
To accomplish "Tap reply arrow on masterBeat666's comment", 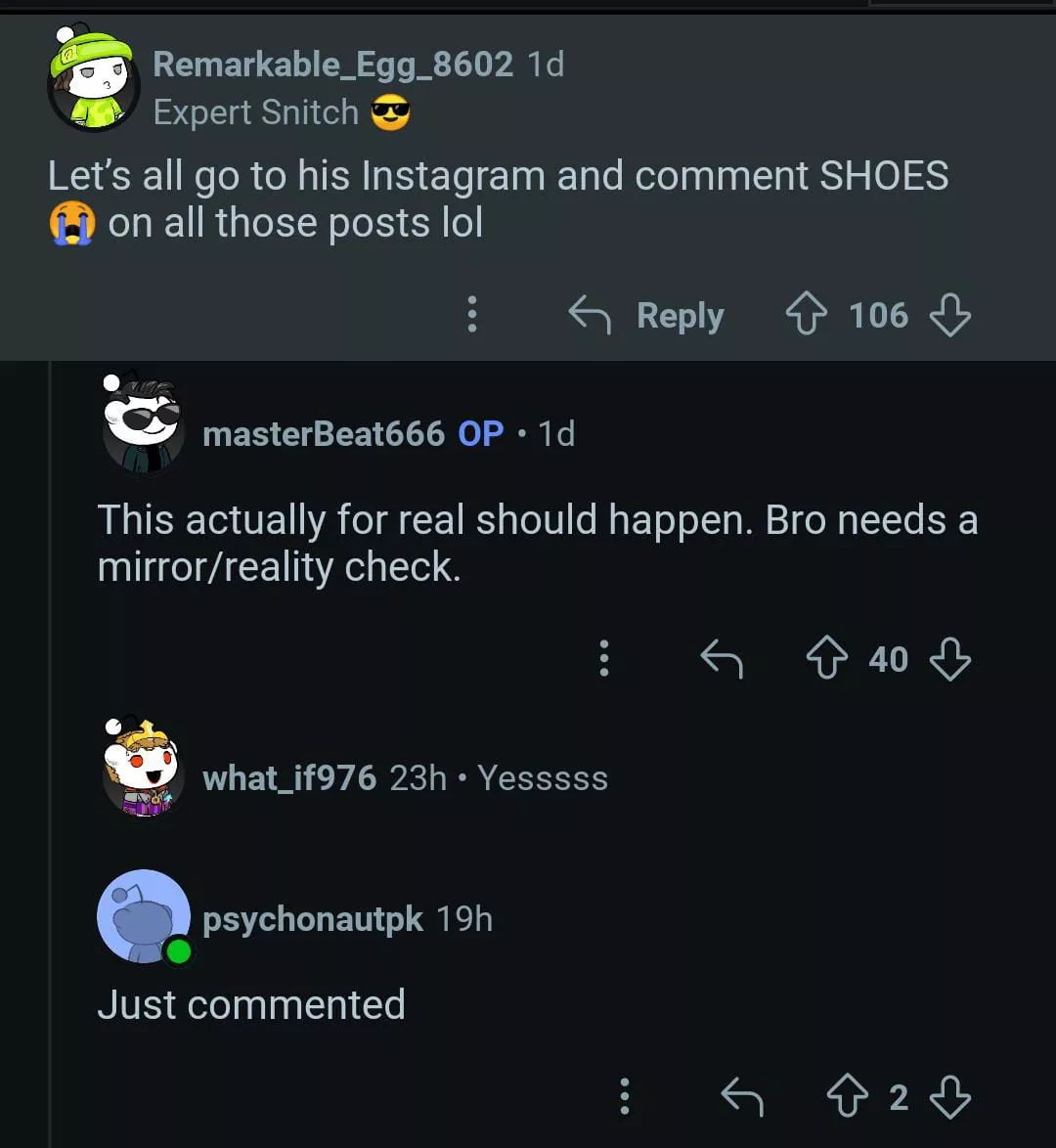I will 723,659.
